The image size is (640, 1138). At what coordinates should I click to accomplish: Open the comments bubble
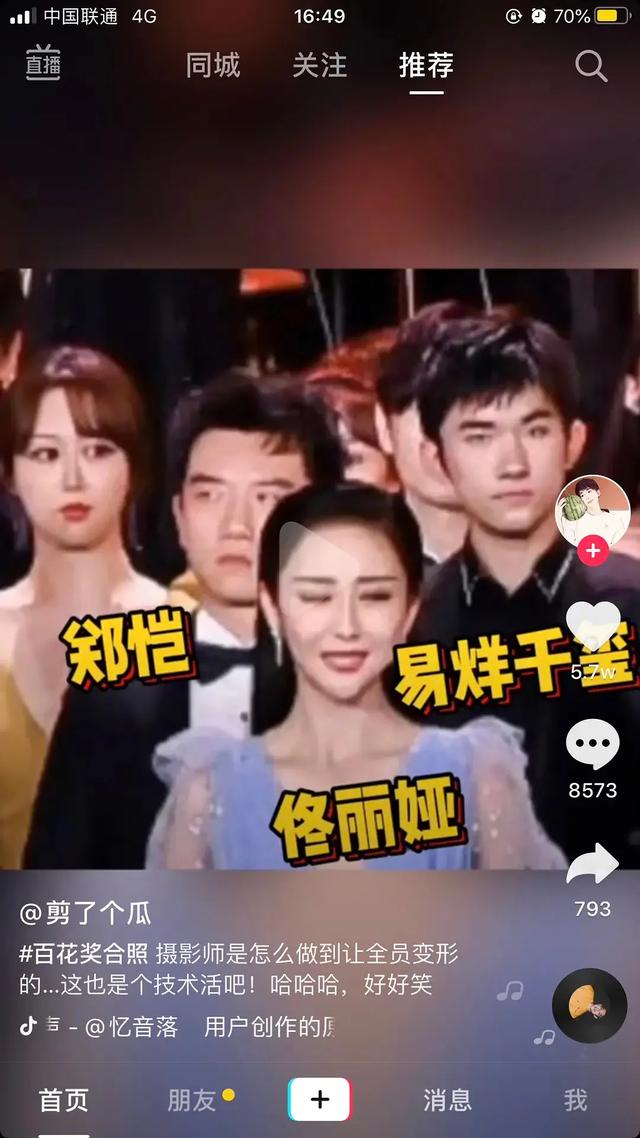tap(592, 745)
